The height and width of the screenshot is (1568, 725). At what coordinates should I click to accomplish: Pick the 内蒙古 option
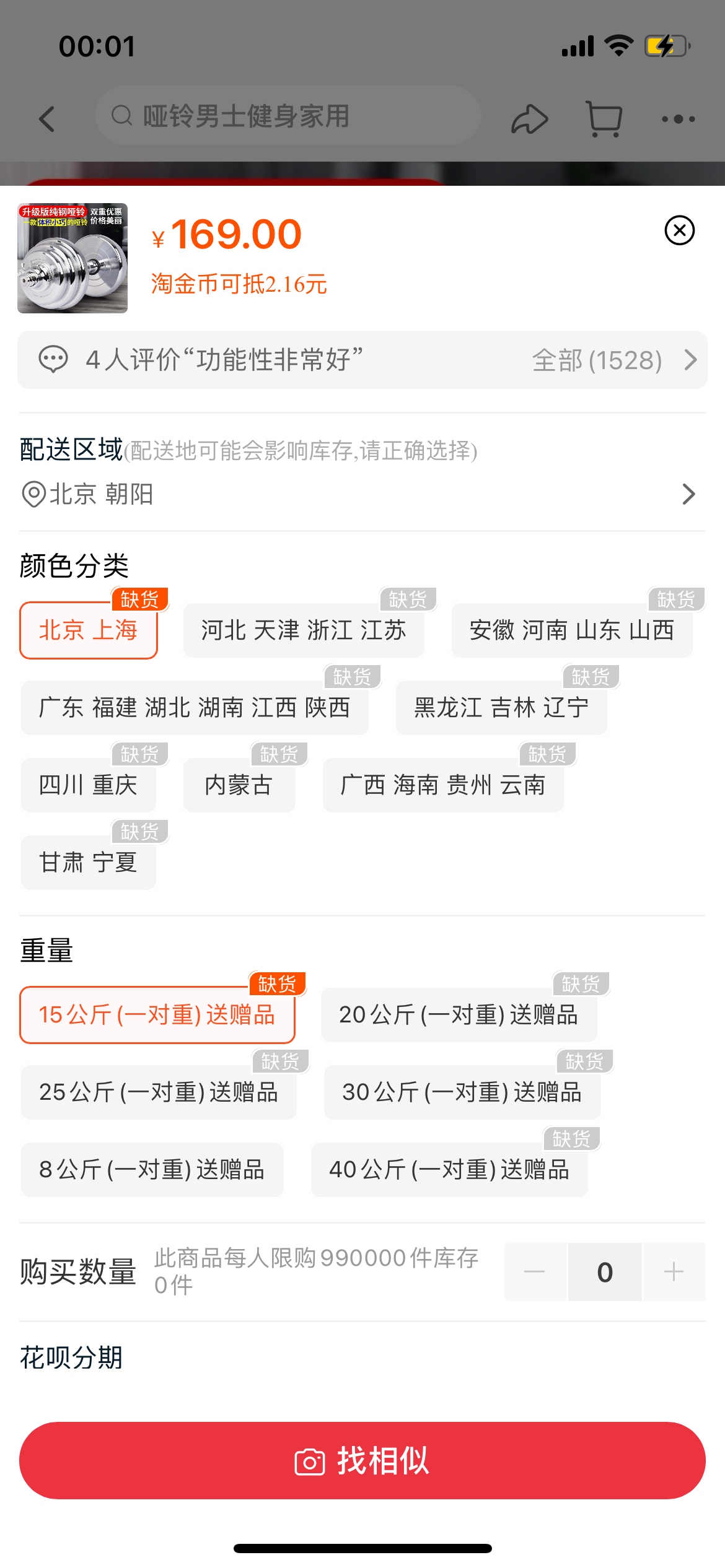(x=239, y=785)
